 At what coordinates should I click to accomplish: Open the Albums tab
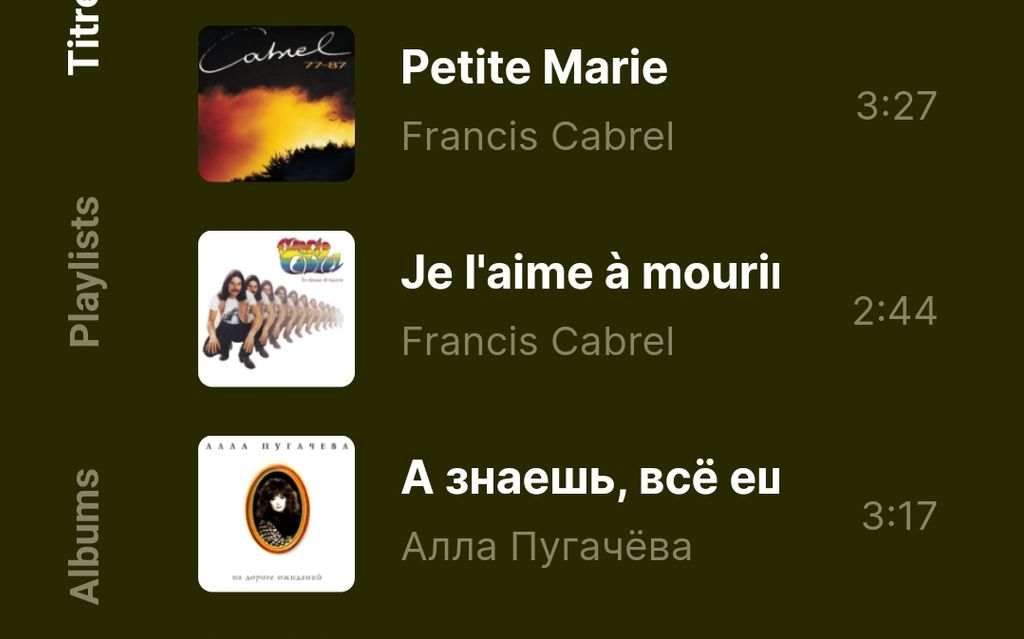(x=85, y=536)
